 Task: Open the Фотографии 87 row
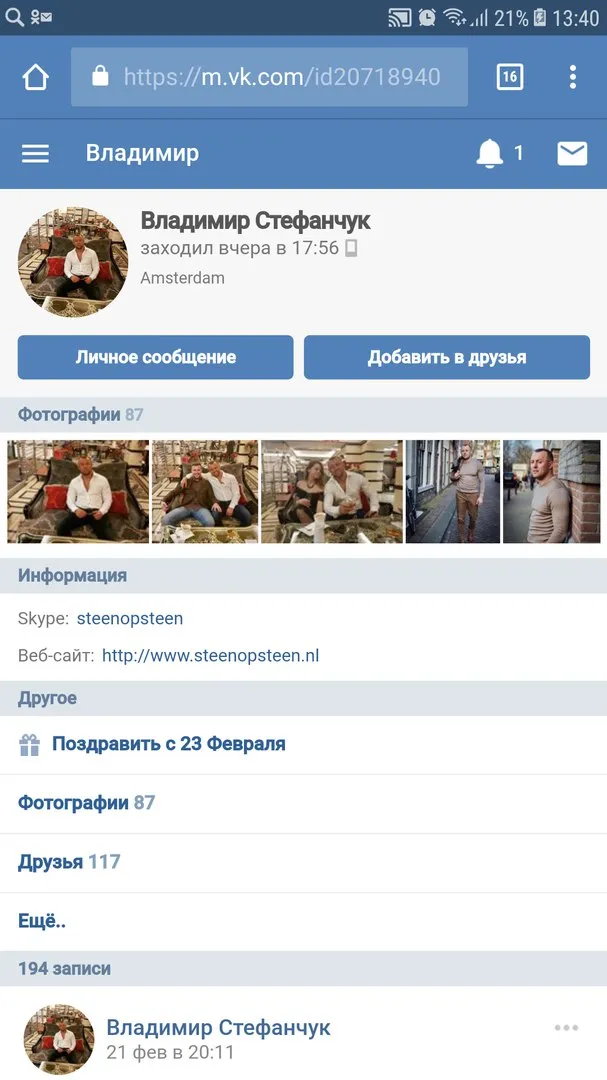pyautogui.click(x=303, y=803)
